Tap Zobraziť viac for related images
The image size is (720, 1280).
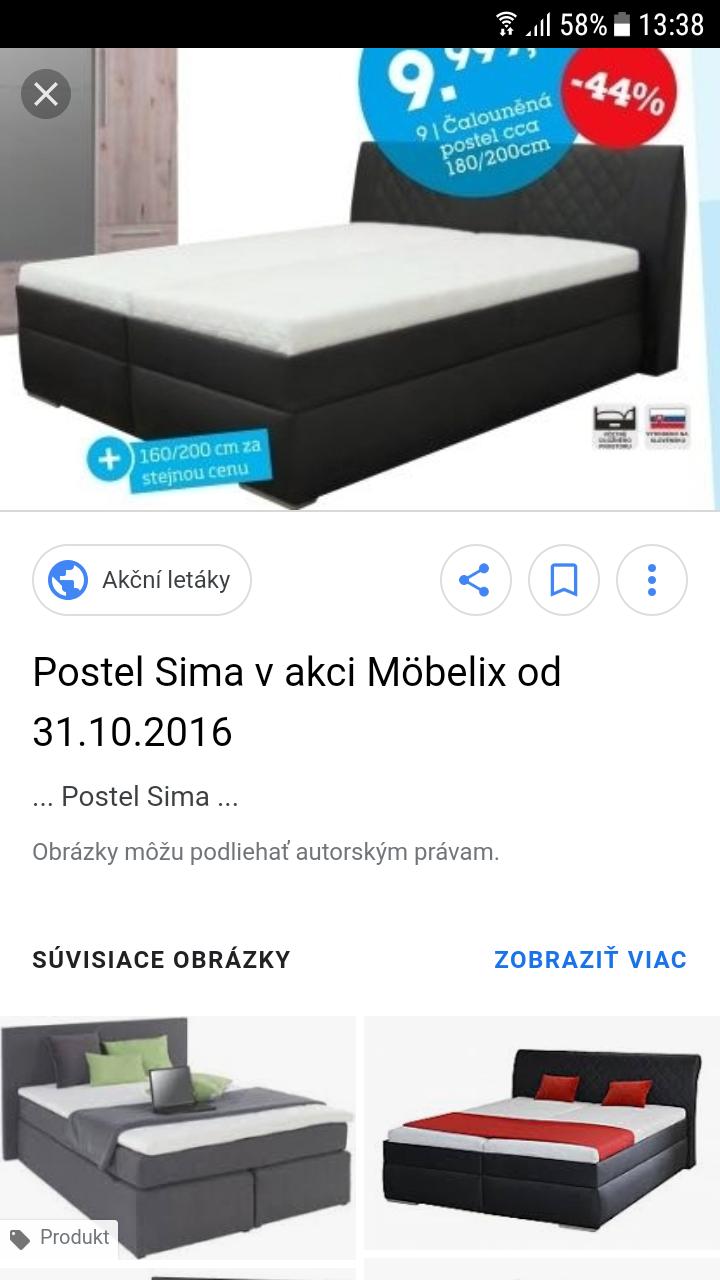(x=590, y=960)
